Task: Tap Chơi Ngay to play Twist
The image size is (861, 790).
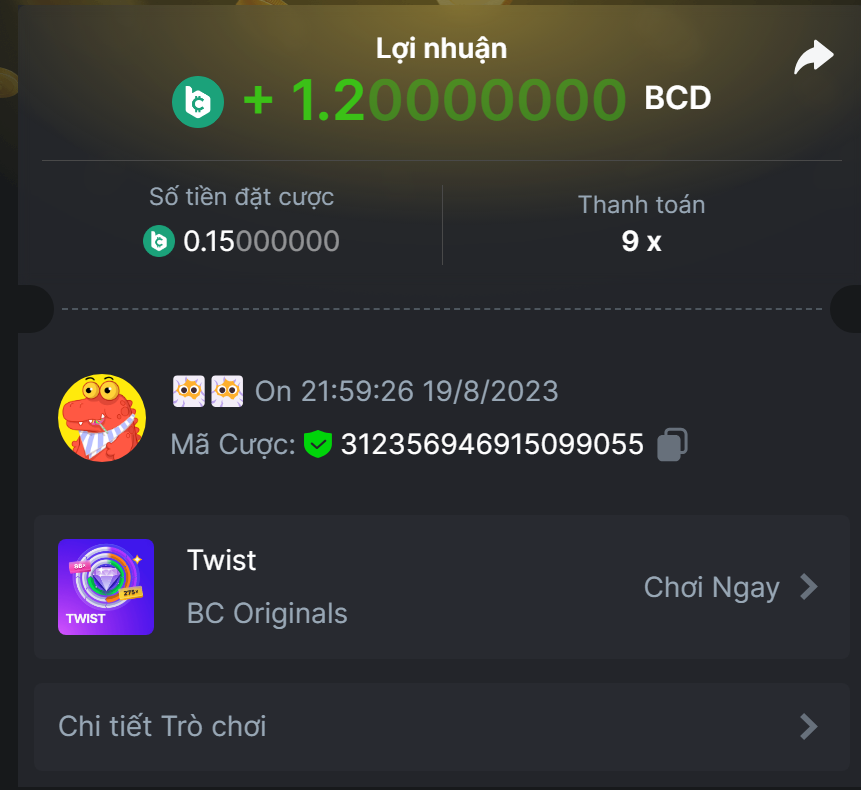Action: pyautogui.click(x=730, y=587)
